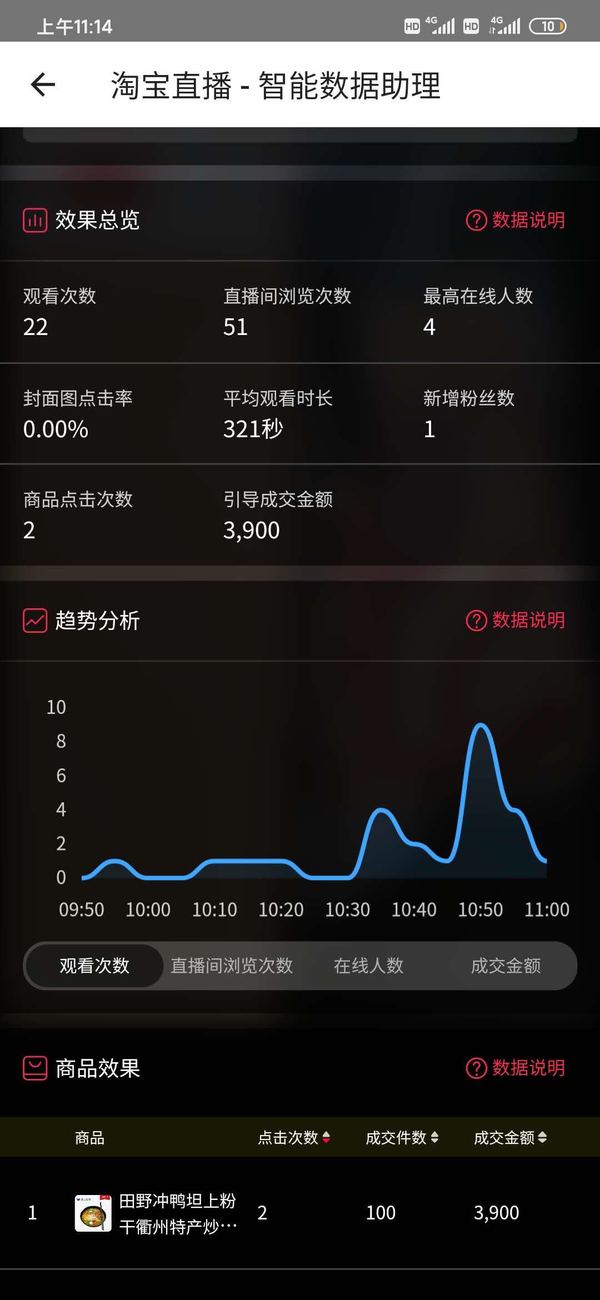Image resolution: width=600 pixels, height=1300 pixels.
Task: Switch the chart to 直播间浏览次数
Action: (232, 966)
